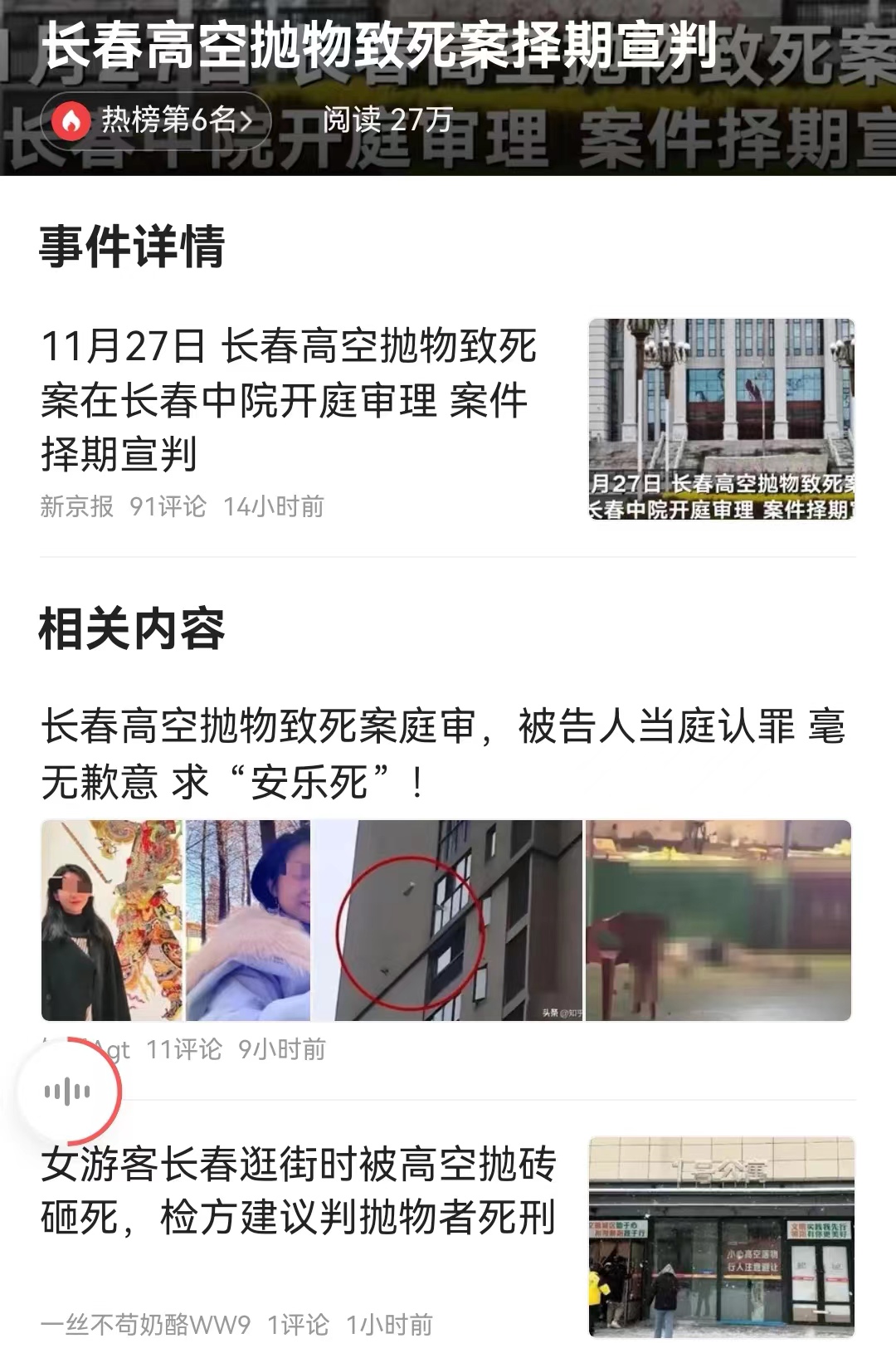View the 11评论 comments under the second article
This screenshot has height=1358, width=896.
tap(183, 1050)
